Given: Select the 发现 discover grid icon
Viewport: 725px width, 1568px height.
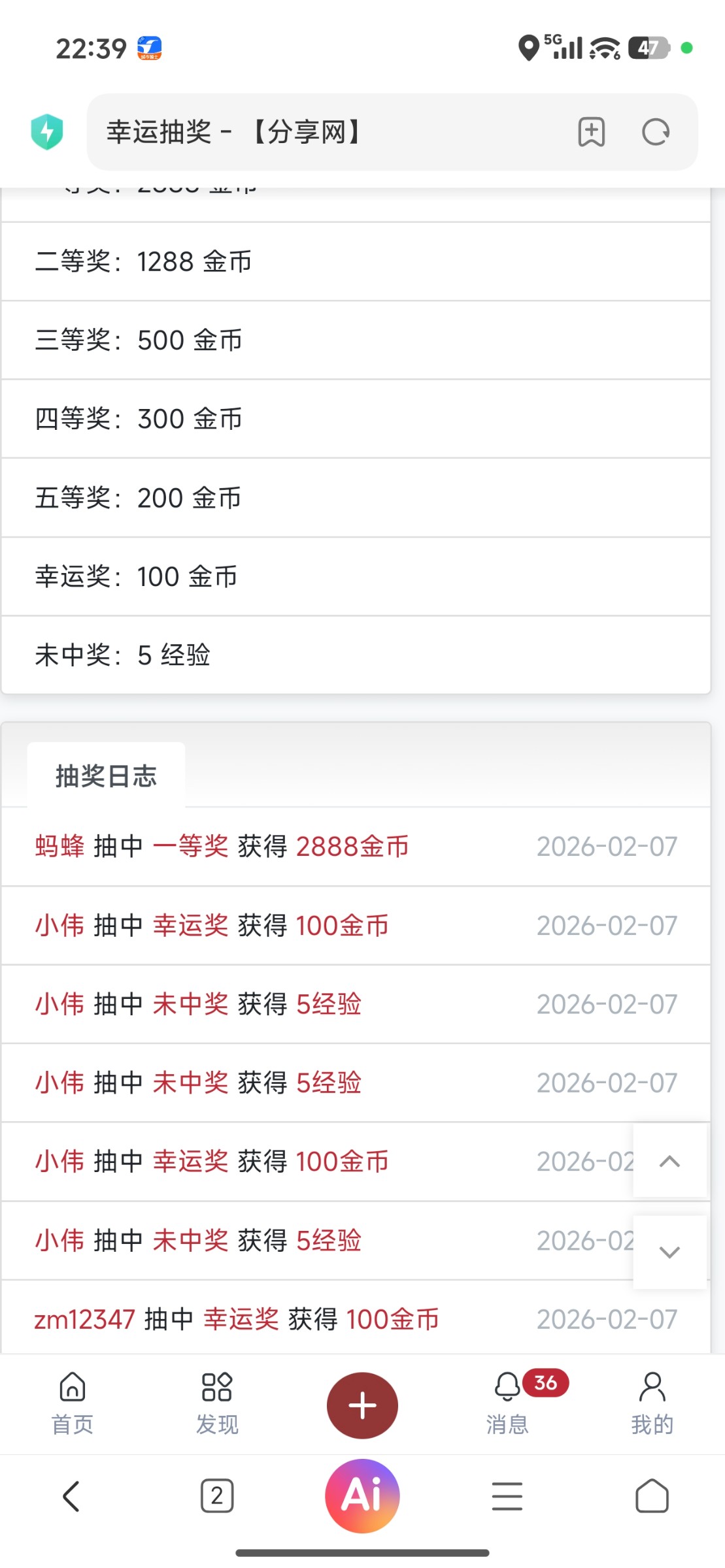Looking at the screenshot, I should pos(217,1405).
